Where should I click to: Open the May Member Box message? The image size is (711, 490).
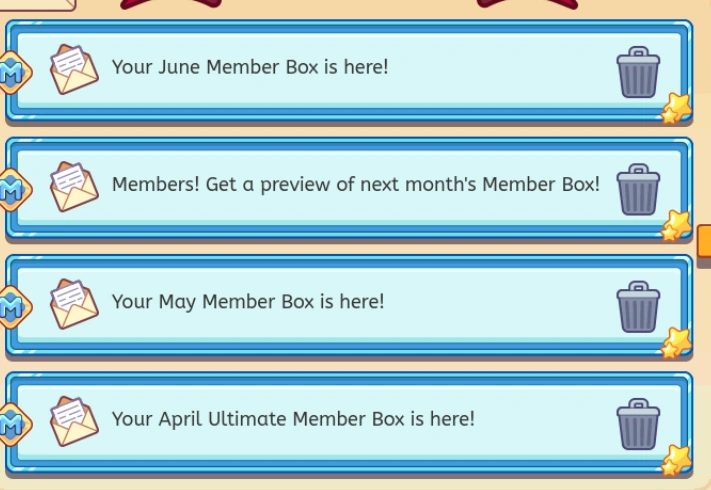248,302
